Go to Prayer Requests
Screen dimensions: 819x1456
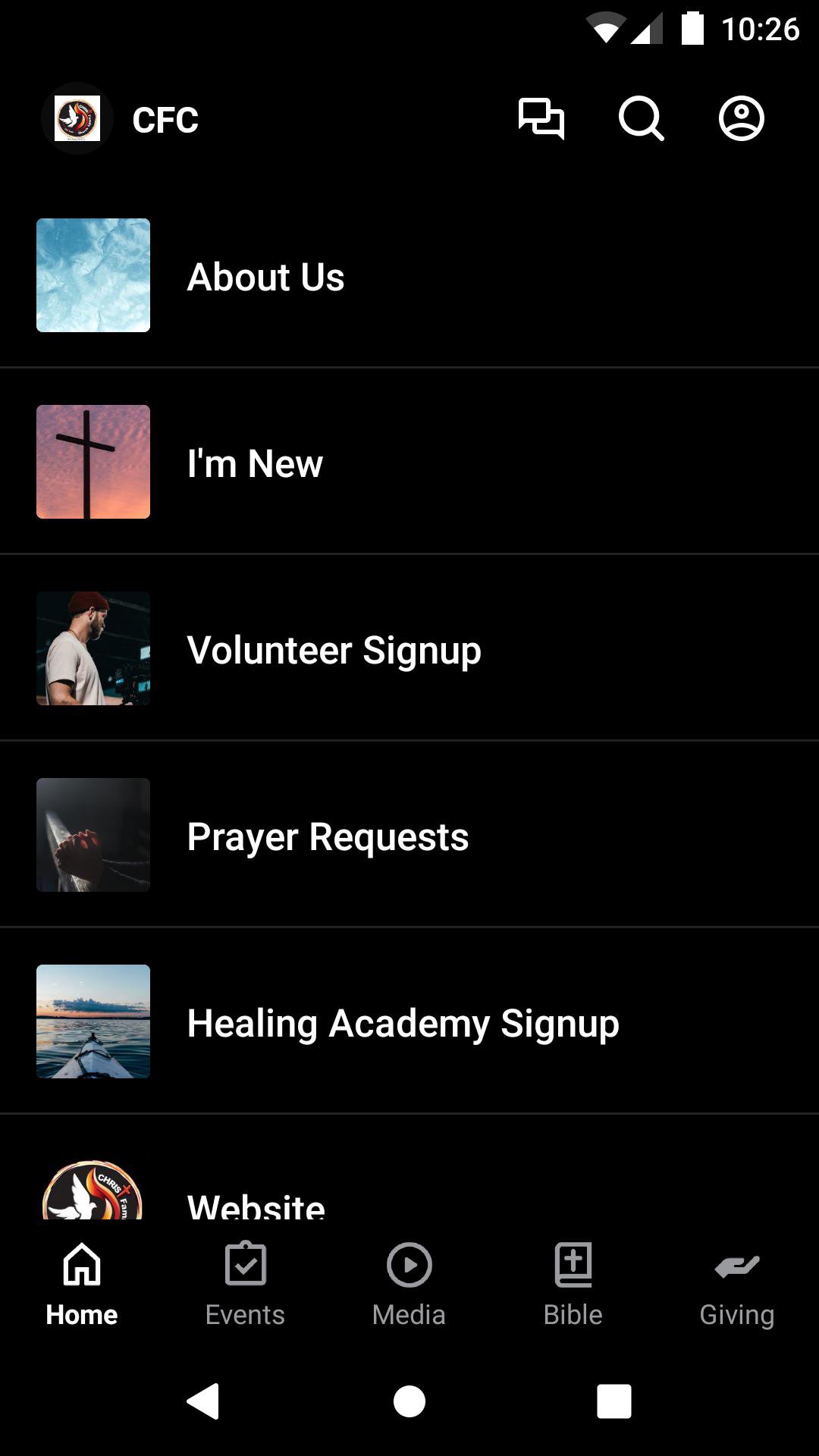point(409,836)
